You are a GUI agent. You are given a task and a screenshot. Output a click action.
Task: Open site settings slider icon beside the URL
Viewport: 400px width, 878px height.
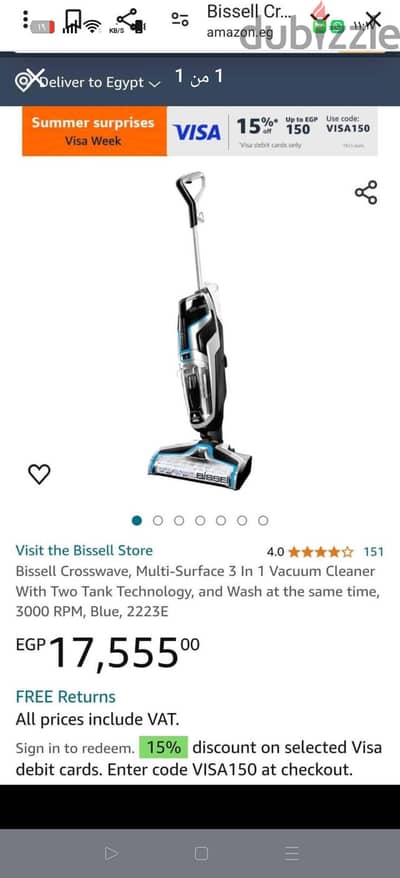coord(180,20)
